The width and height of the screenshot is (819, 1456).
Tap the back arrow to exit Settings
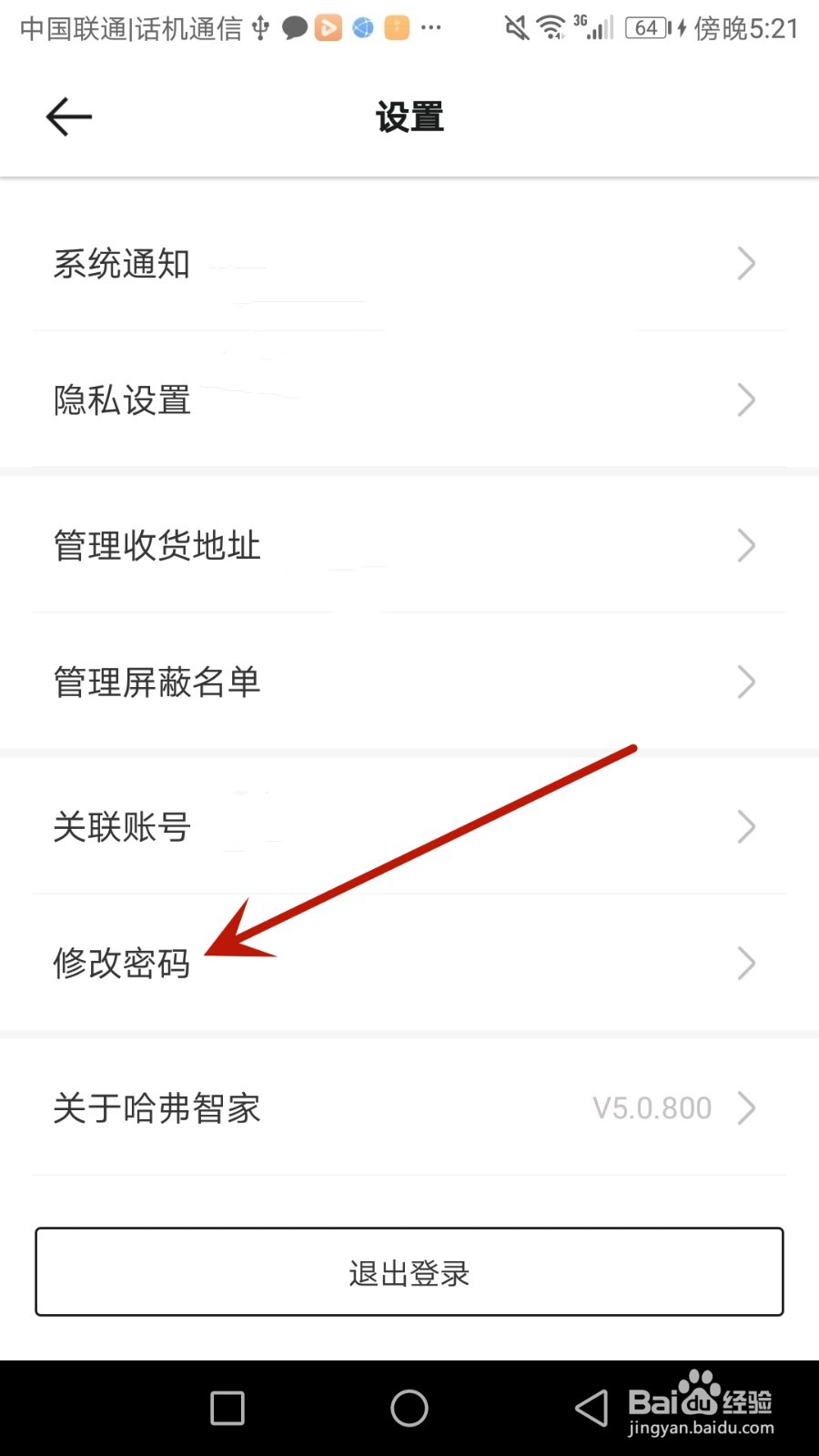pyautogui.click(x=68, y=116)
